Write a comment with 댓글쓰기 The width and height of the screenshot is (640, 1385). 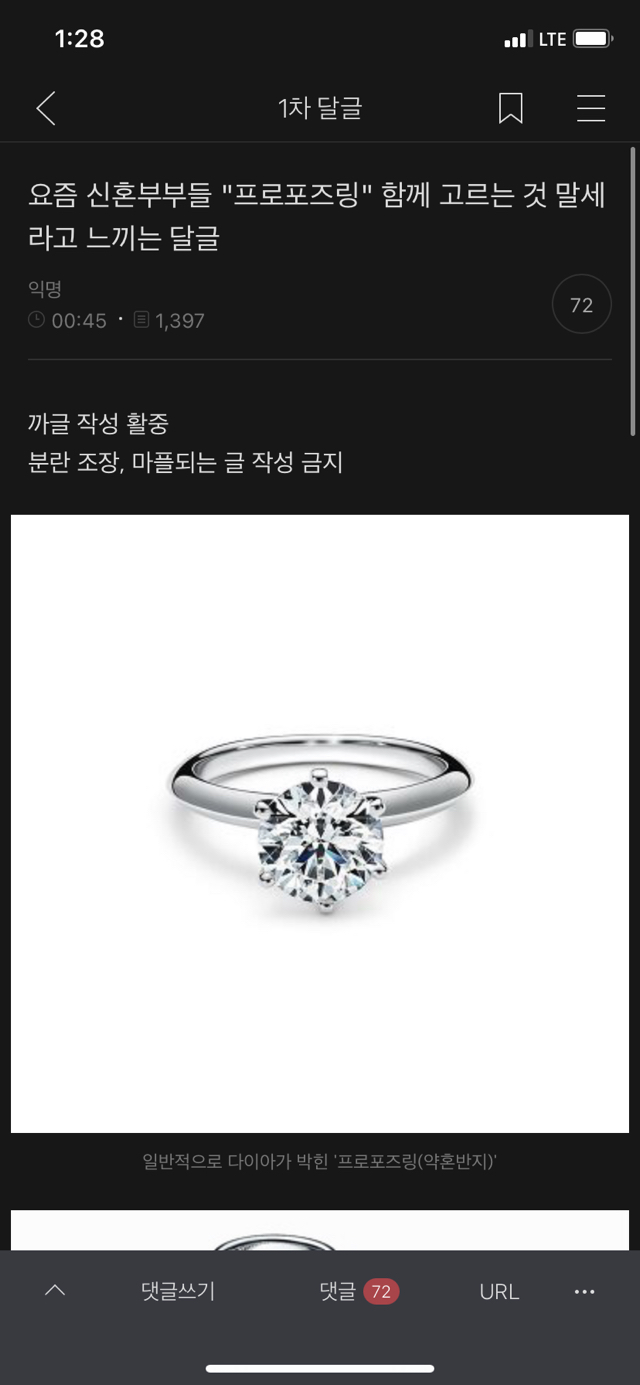point(178,1291)
